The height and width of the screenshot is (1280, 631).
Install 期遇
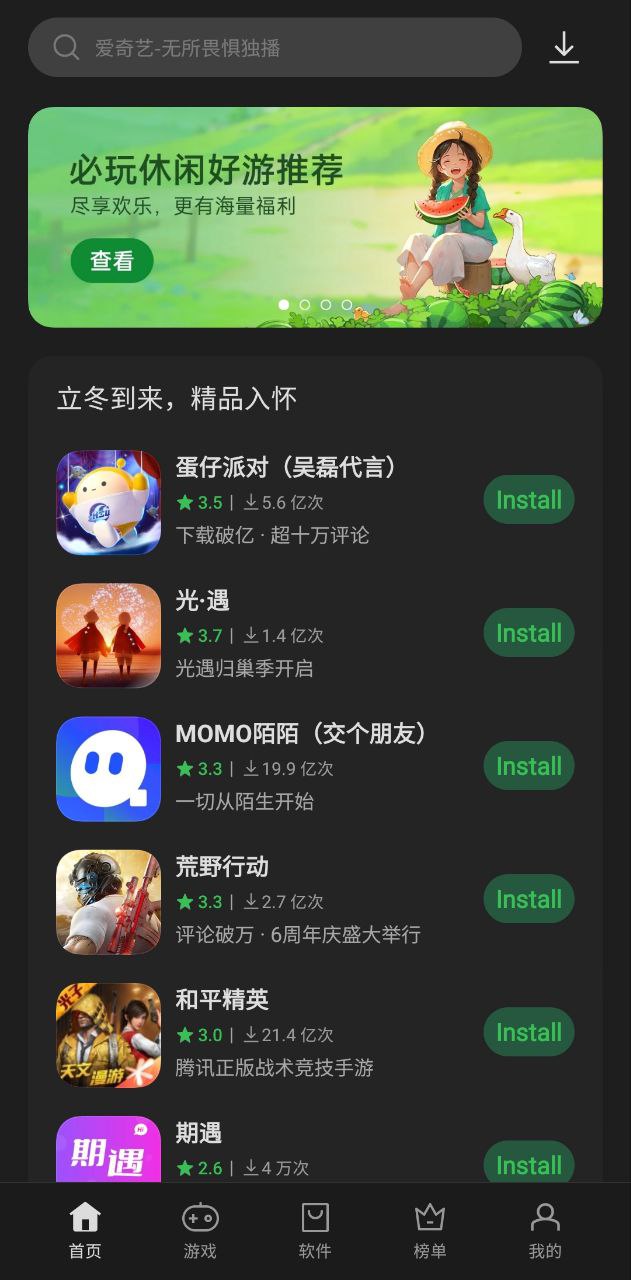(528, 1164)
